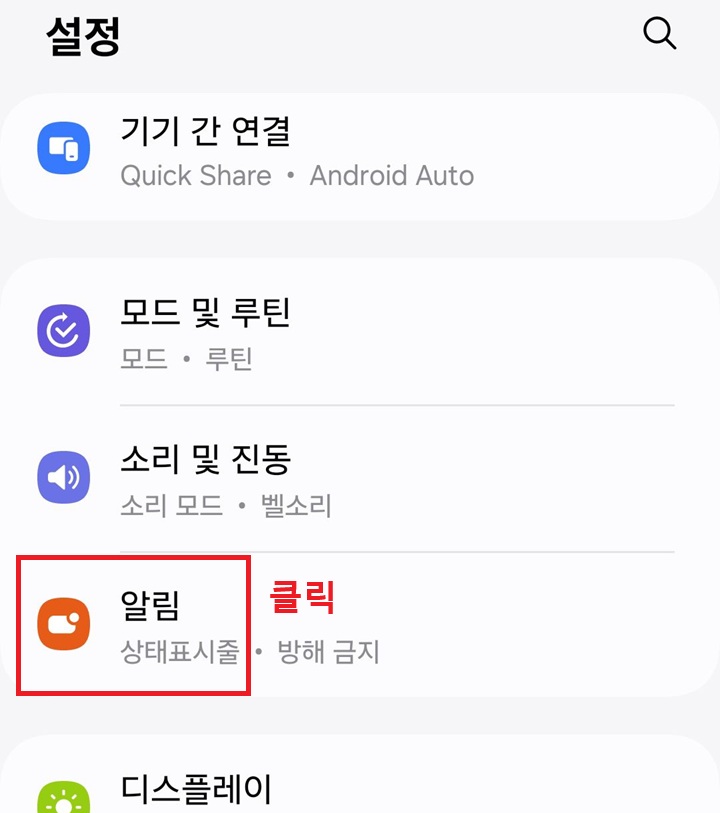720x813 pixels.
Task: Open search with the magnifier icon
Action: click(x=659, y=33)
